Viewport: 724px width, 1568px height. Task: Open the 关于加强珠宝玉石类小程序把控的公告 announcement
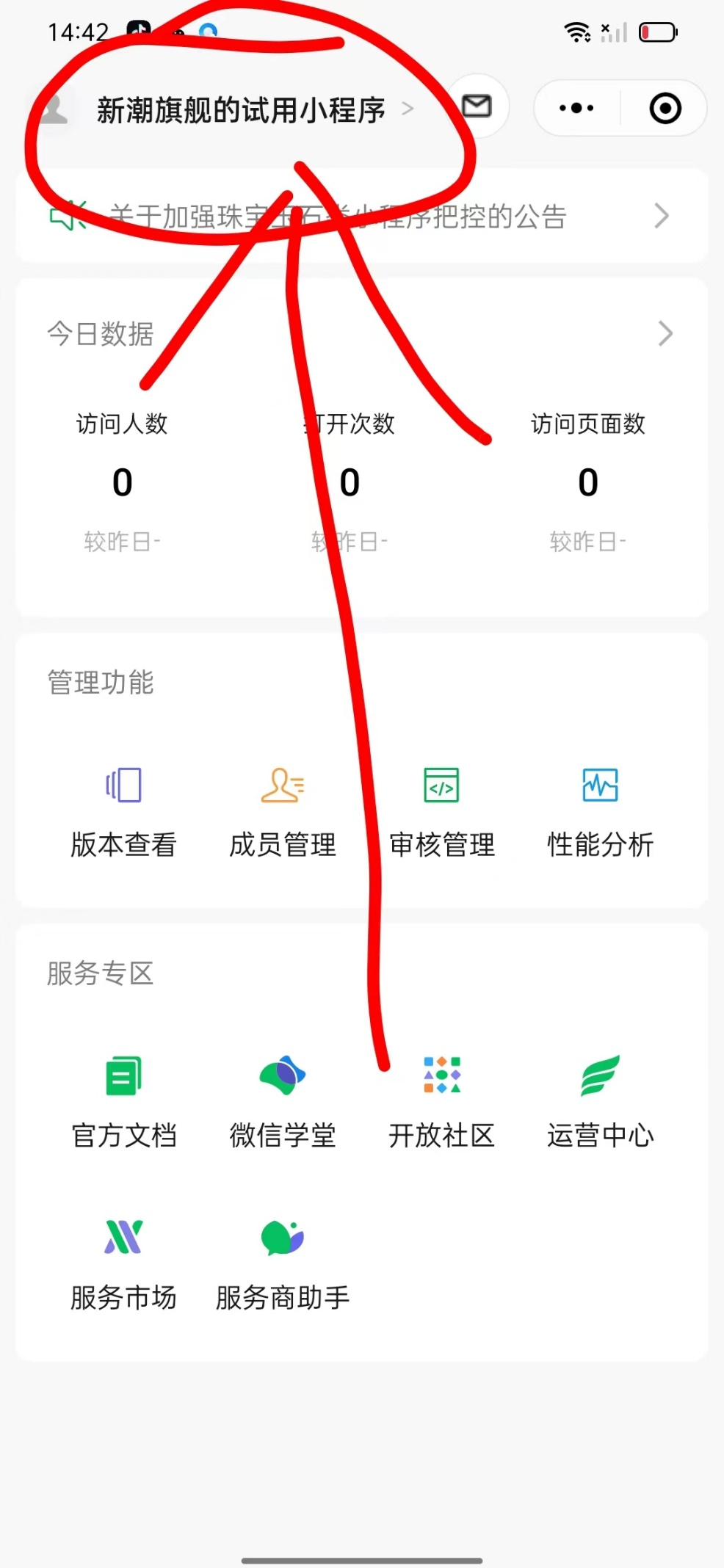coord(361,217)
